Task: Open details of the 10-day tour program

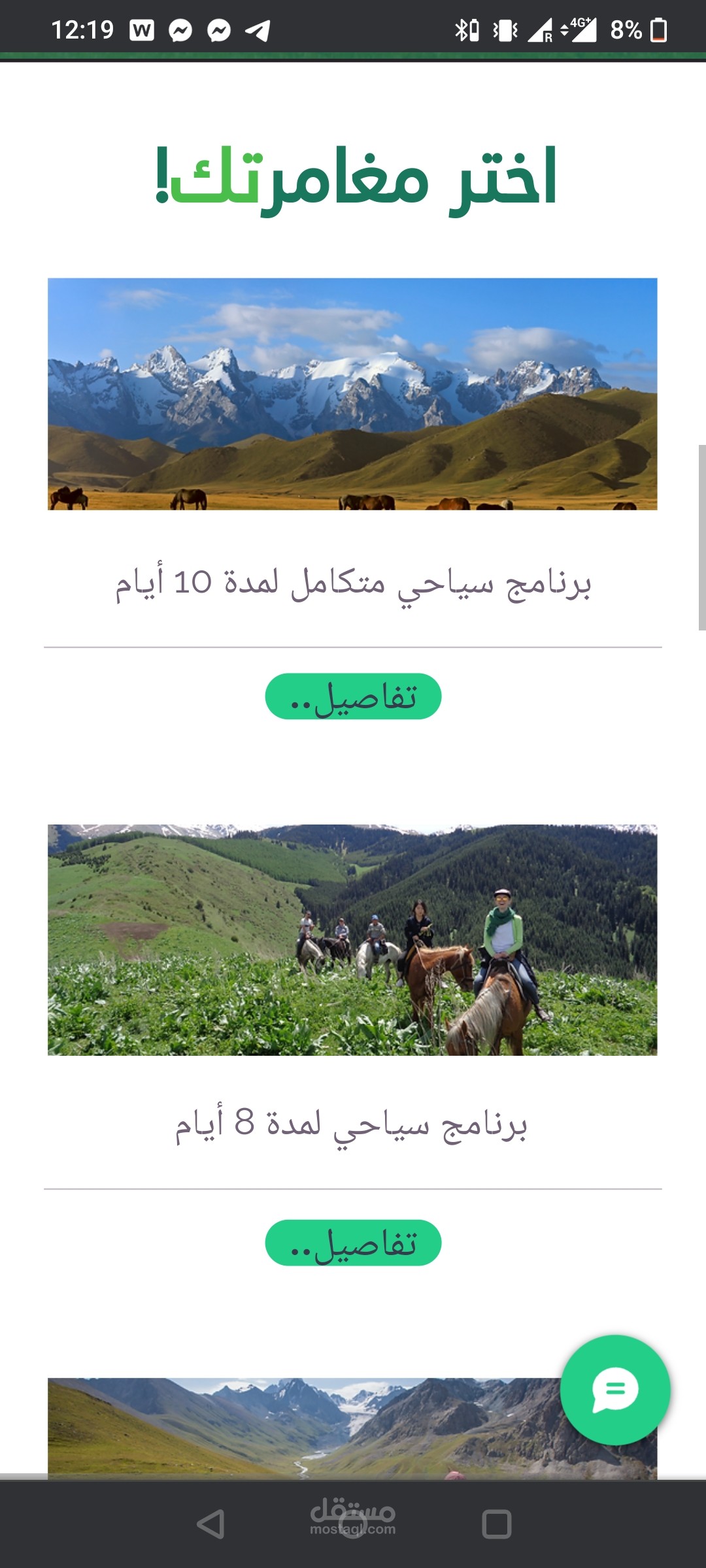Action: (x=353, y=696)
